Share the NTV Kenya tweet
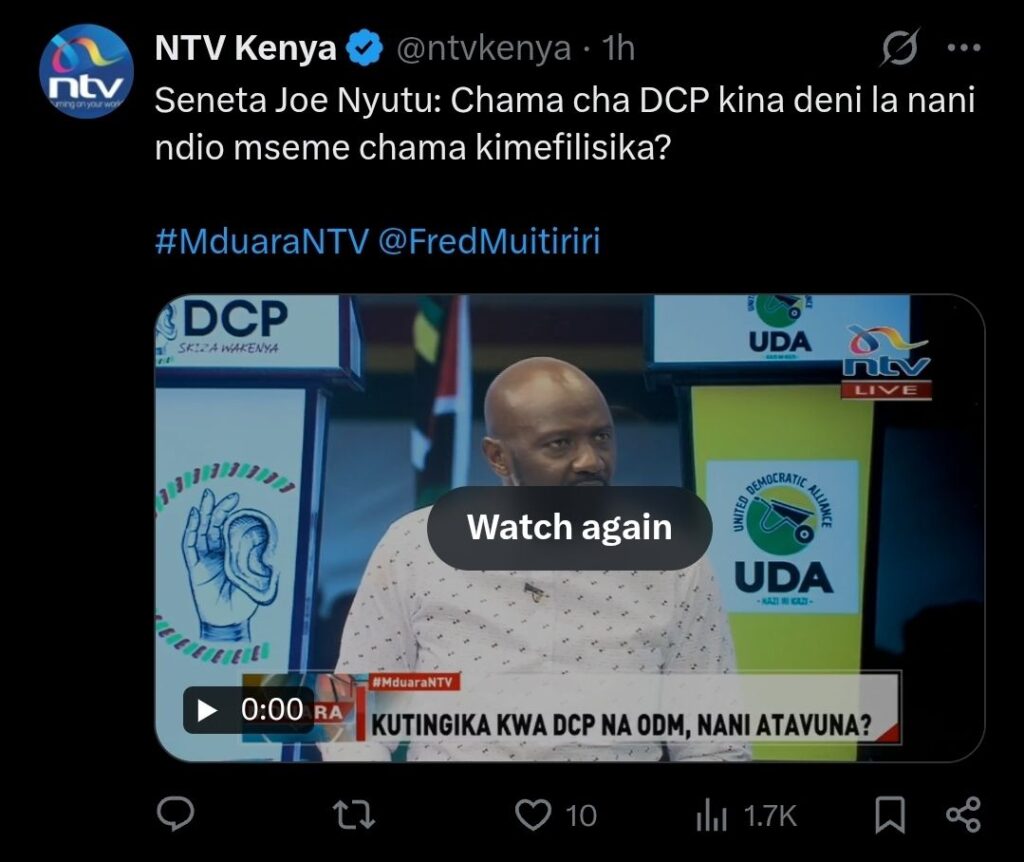The image size is (1024, 862). pyautogui.click(x=962, y=815)
